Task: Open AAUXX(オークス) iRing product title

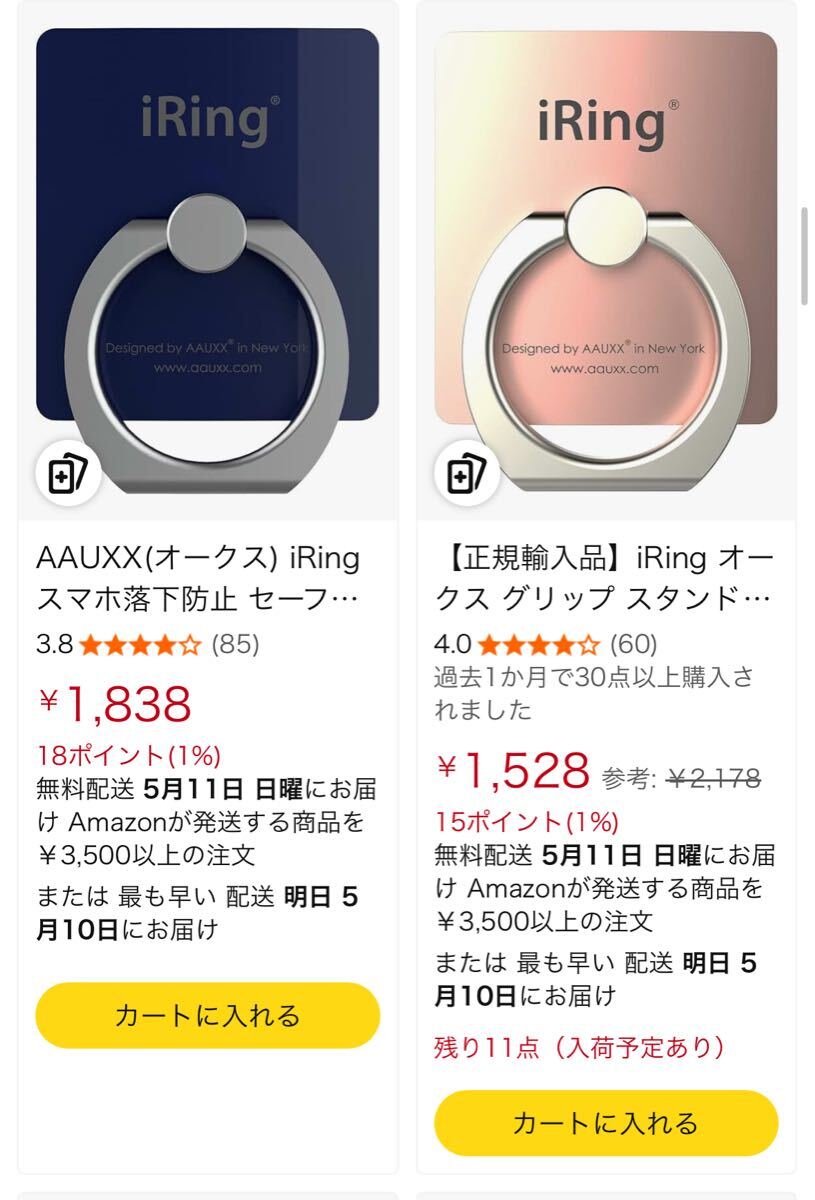Action: pyautogui.click(x=198, y=578)
